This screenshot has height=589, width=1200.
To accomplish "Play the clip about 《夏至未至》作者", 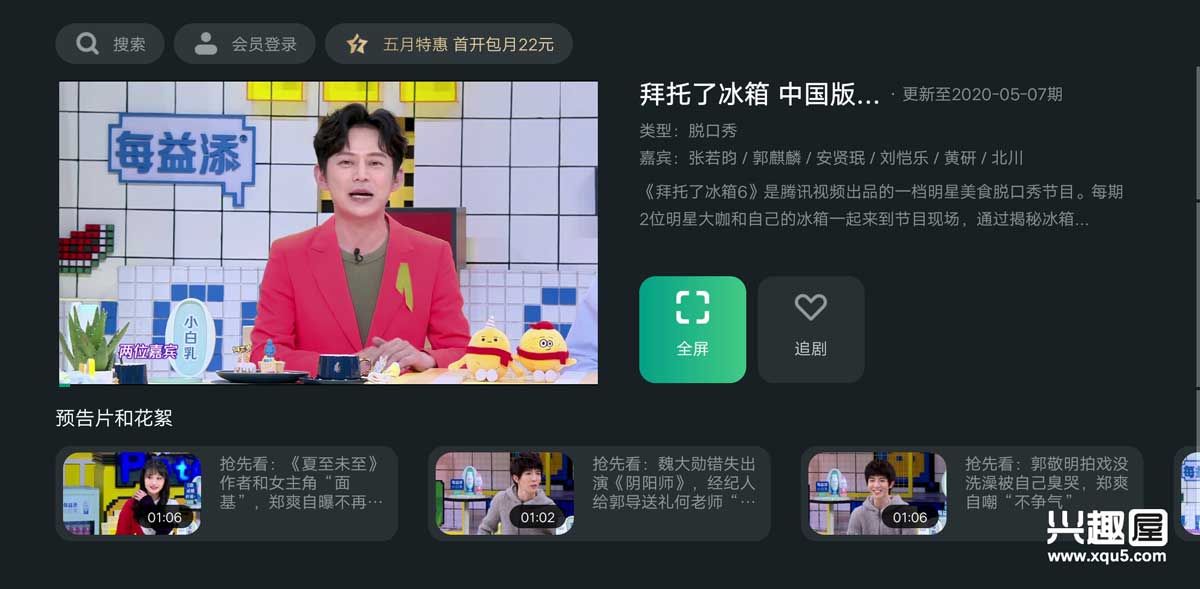I will pos(227,493).
